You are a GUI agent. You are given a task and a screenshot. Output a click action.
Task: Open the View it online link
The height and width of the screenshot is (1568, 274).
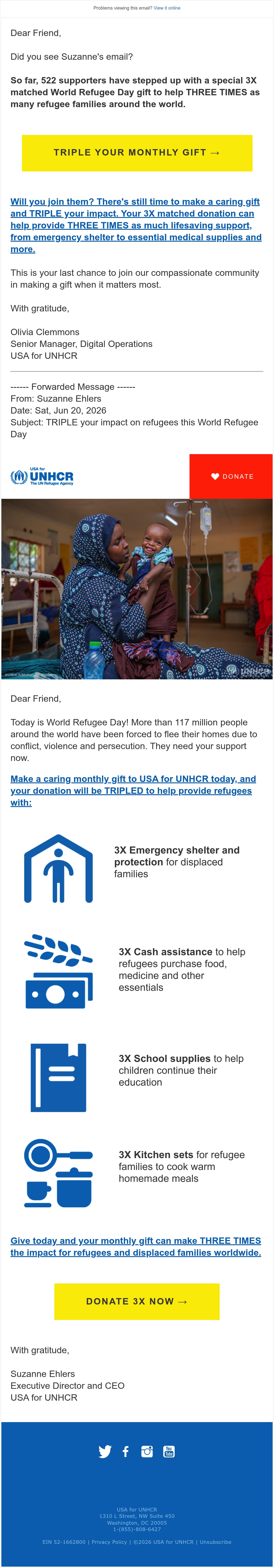(x=167, y=8)
